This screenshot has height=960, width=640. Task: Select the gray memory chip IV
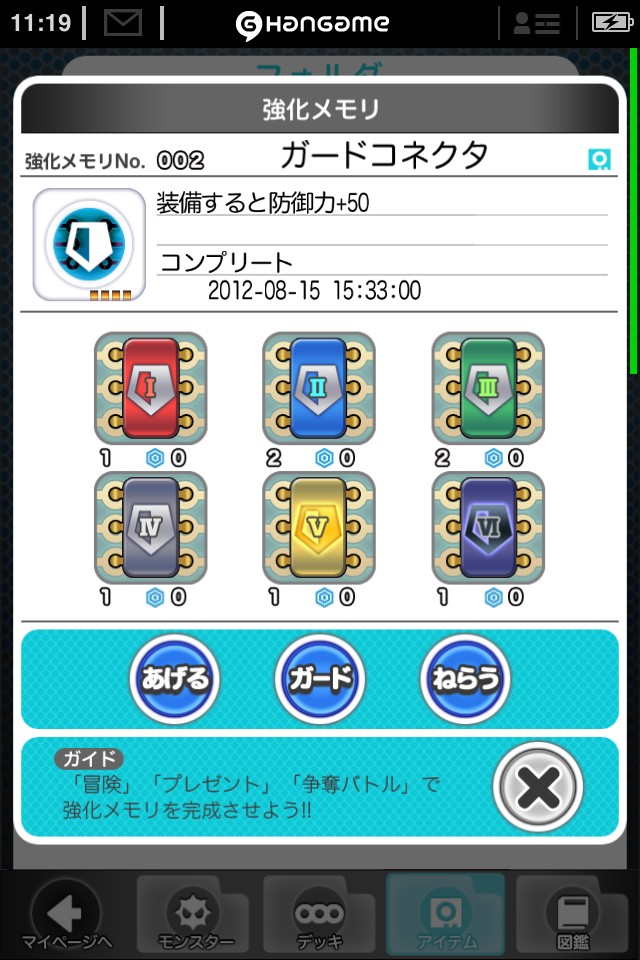(x=151, y=528)
